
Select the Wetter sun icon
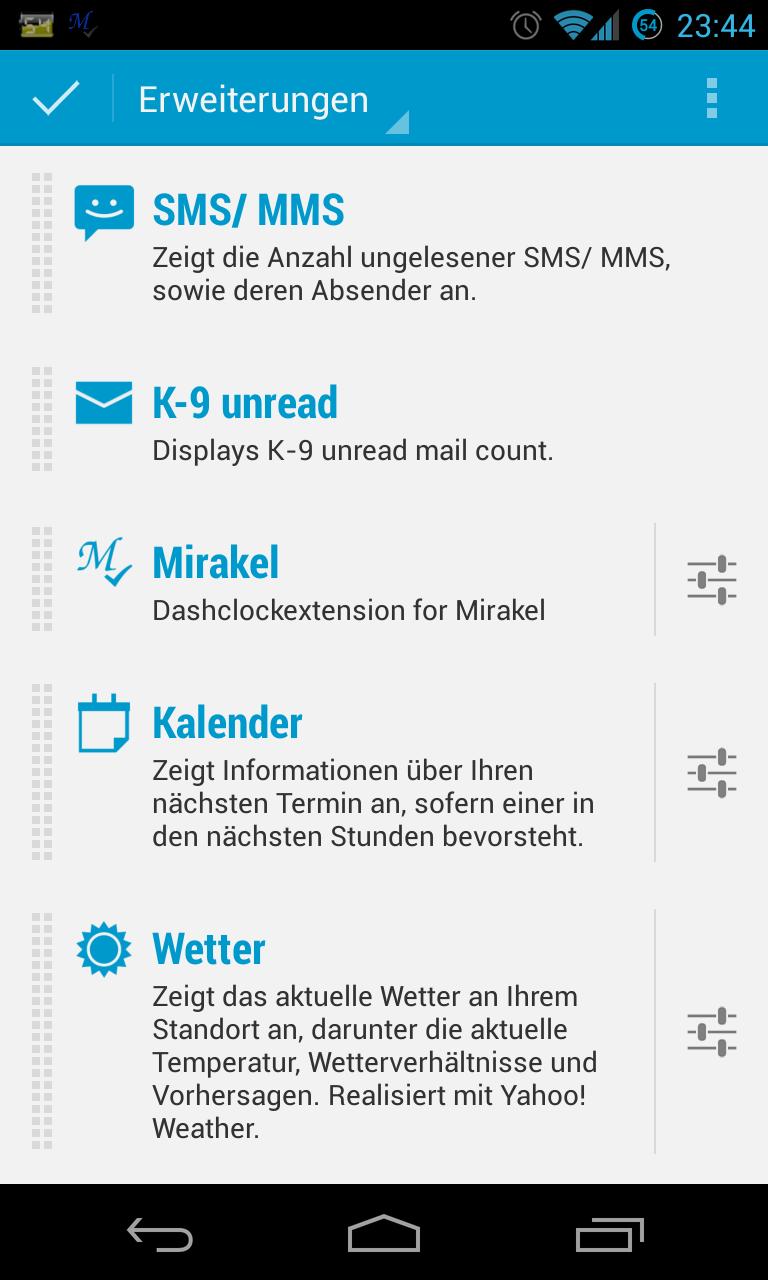click(x=102, y=947)
